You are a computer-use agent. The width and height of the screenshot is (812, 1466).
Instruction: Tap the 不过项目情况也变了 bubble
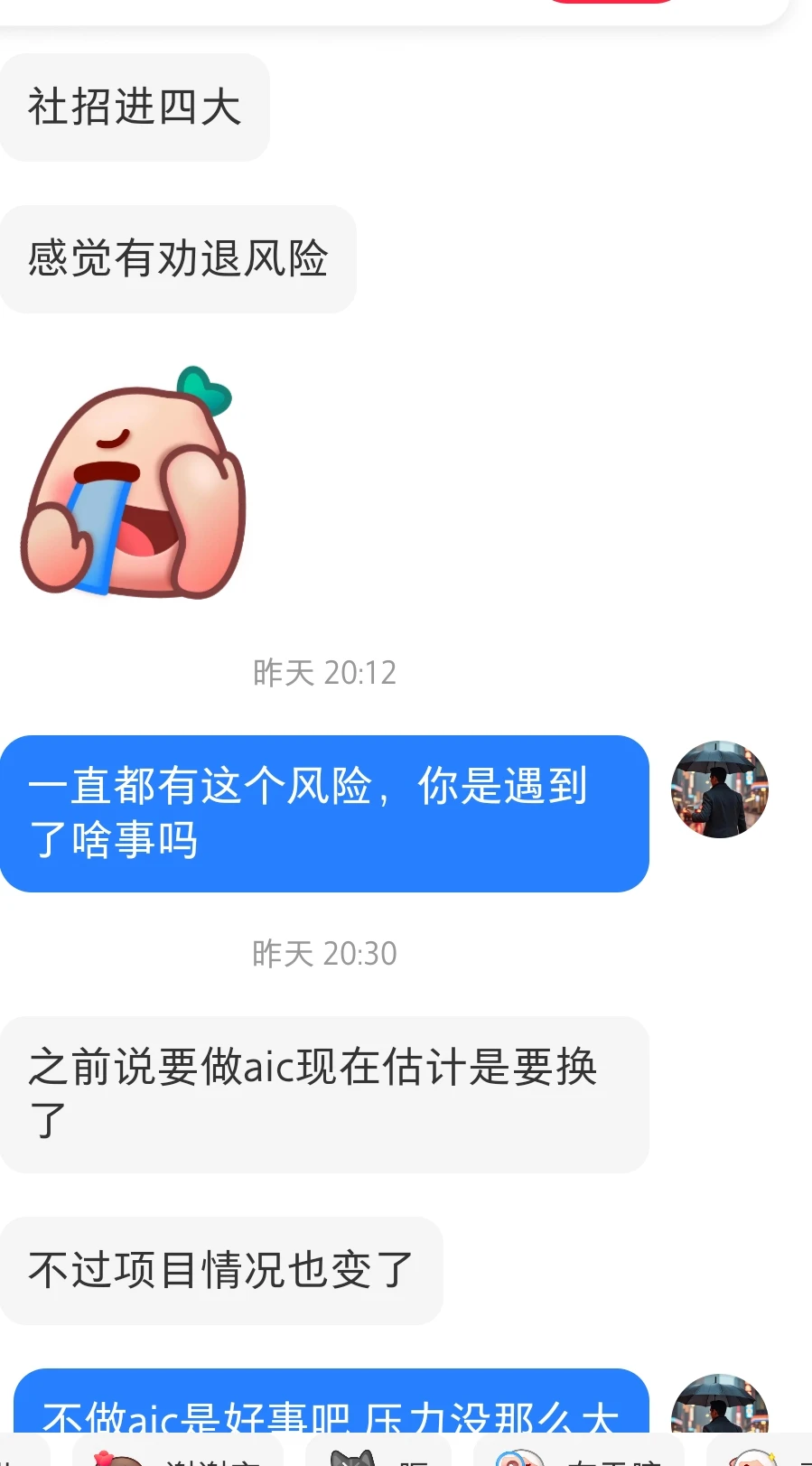[220, 1270]
